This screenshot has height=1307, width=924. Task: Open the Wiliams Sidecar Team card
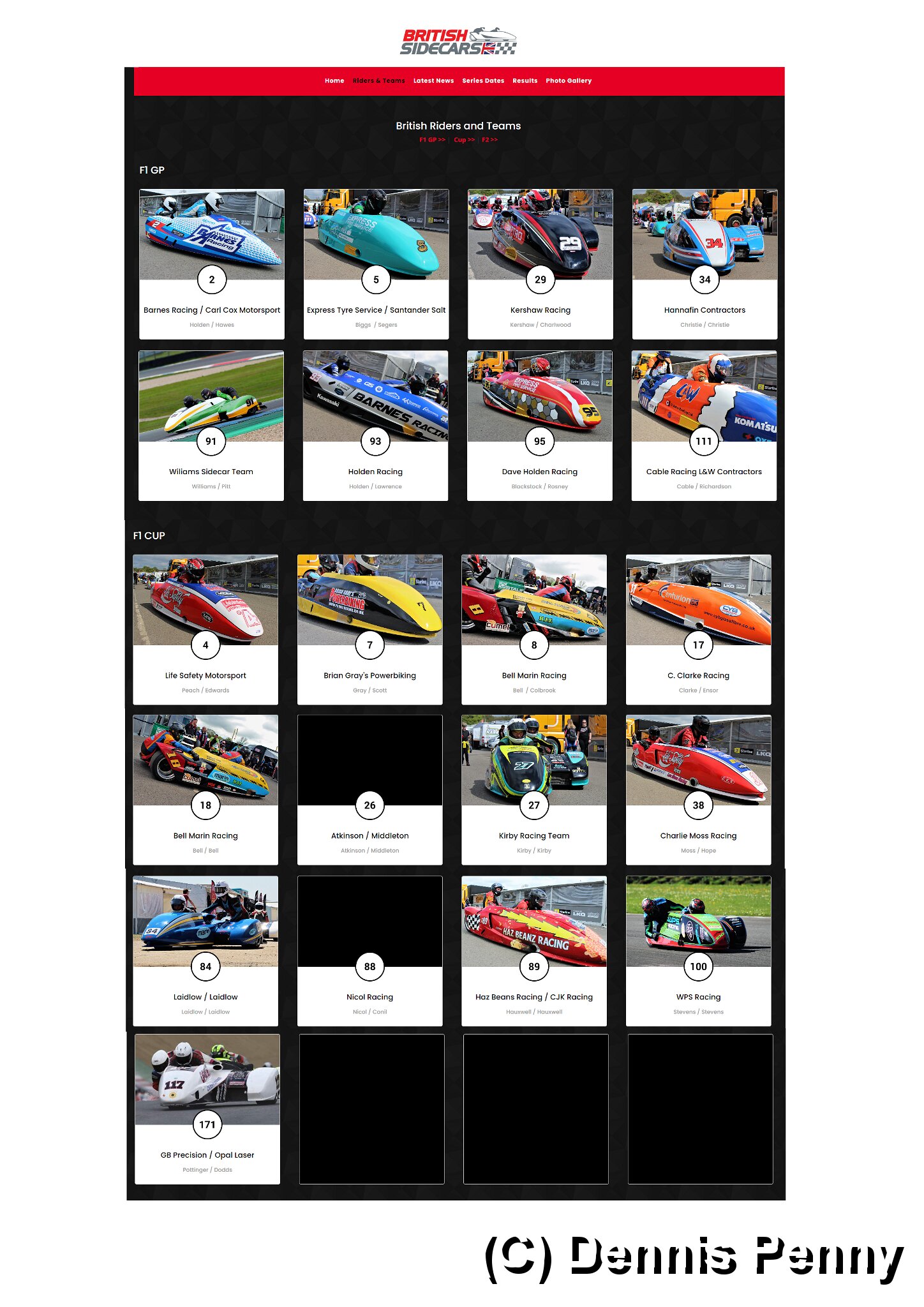tap(211, 425)
